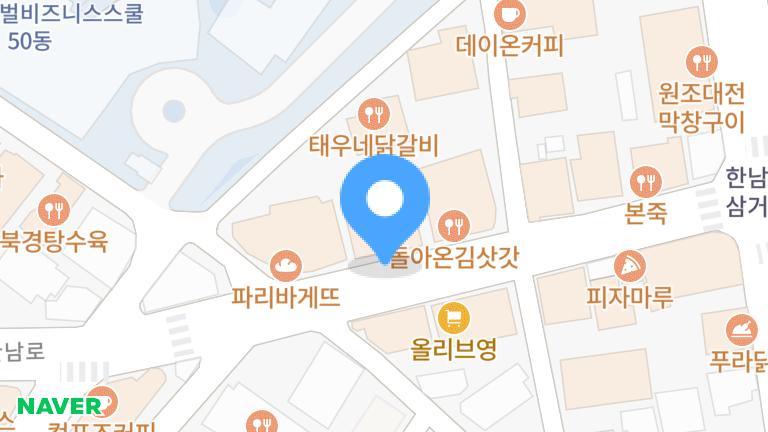The width and height of the screenshot is (768, 432).
Task: Tap the blue location pin marker
Action: coord(385,203)
